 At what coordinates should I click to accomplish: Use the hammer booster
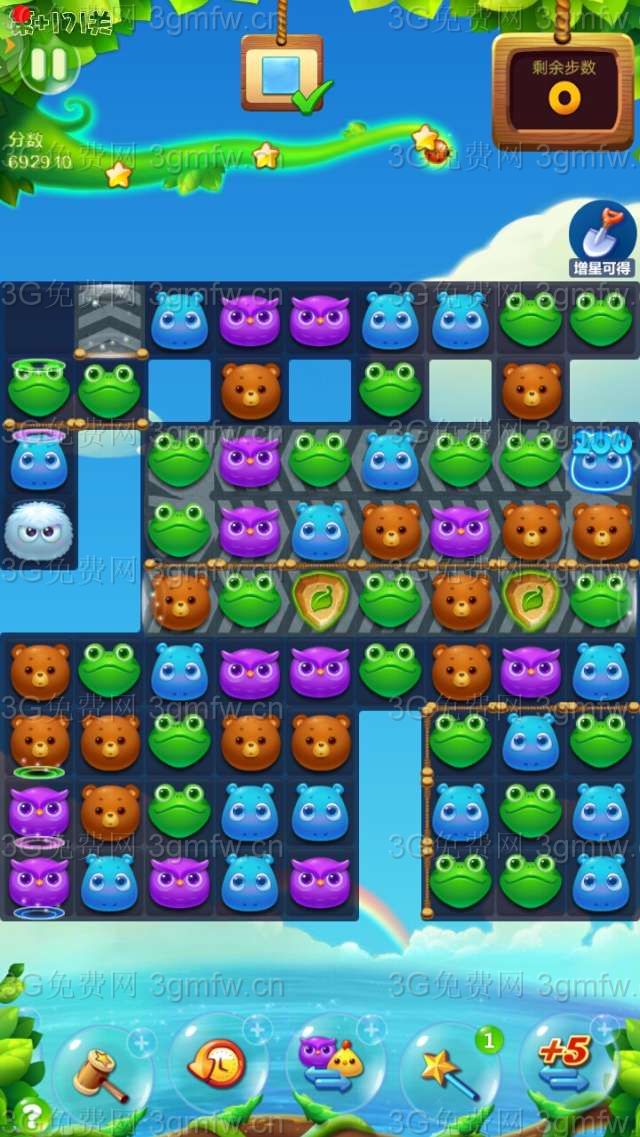click(100, 1072)
